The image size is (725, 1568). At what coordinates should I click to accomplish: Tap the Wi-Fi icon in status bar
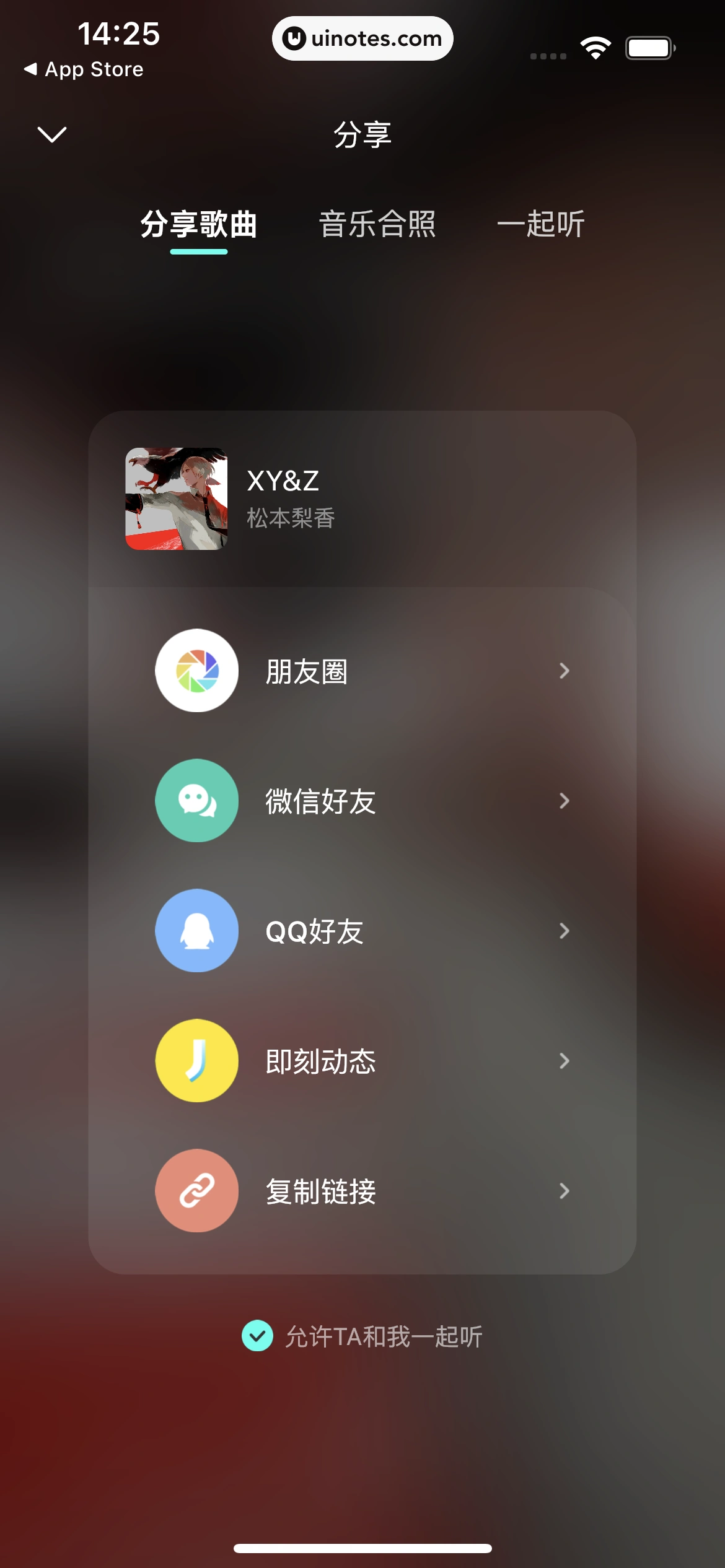[x=595, y=46]
